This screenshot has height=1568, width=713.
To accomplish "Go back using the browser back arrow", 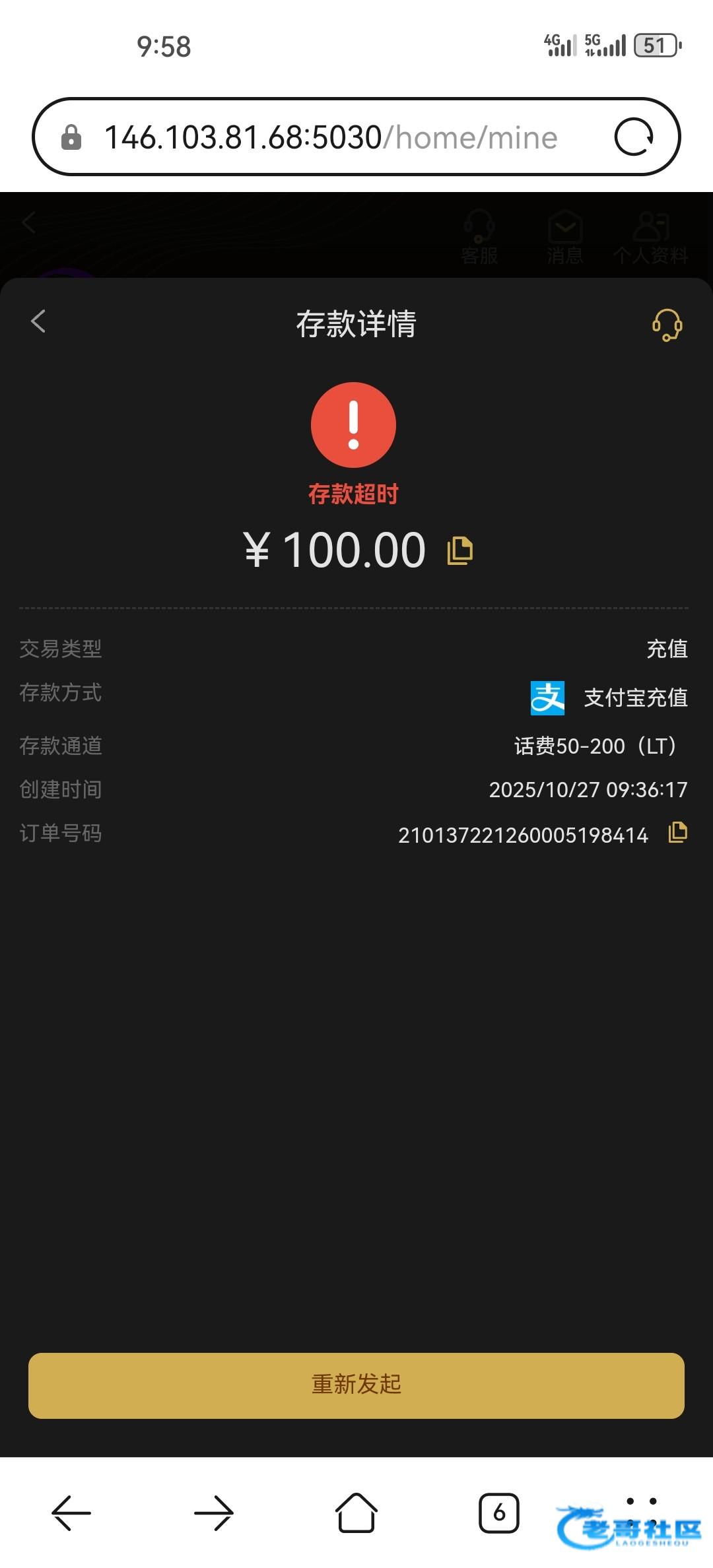I will click(x=71, y=1512).
